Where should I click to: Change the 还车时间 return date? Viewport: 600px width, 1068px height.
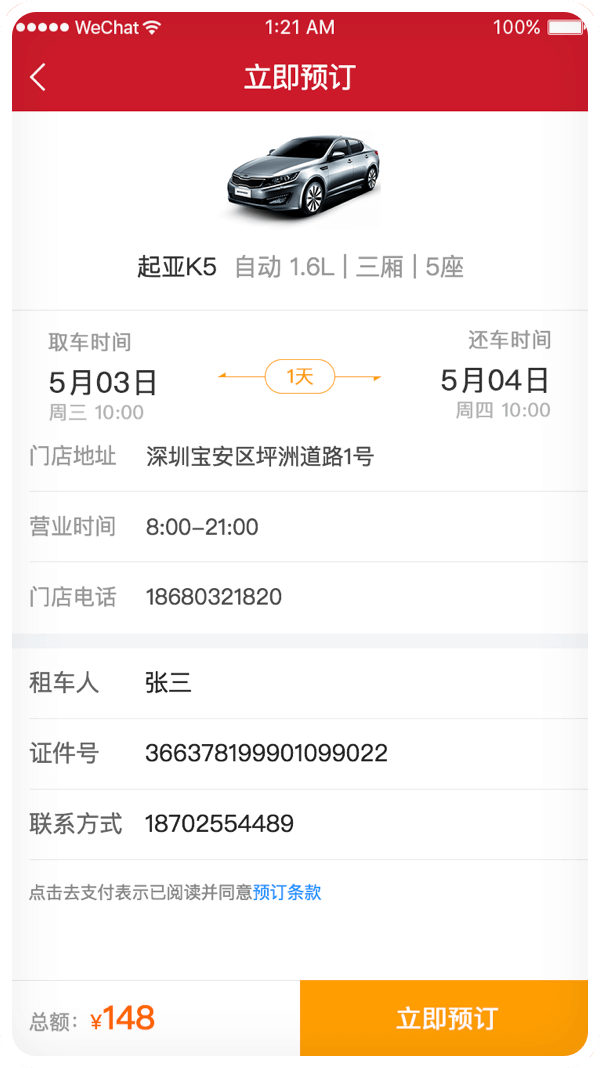[495, 380]
